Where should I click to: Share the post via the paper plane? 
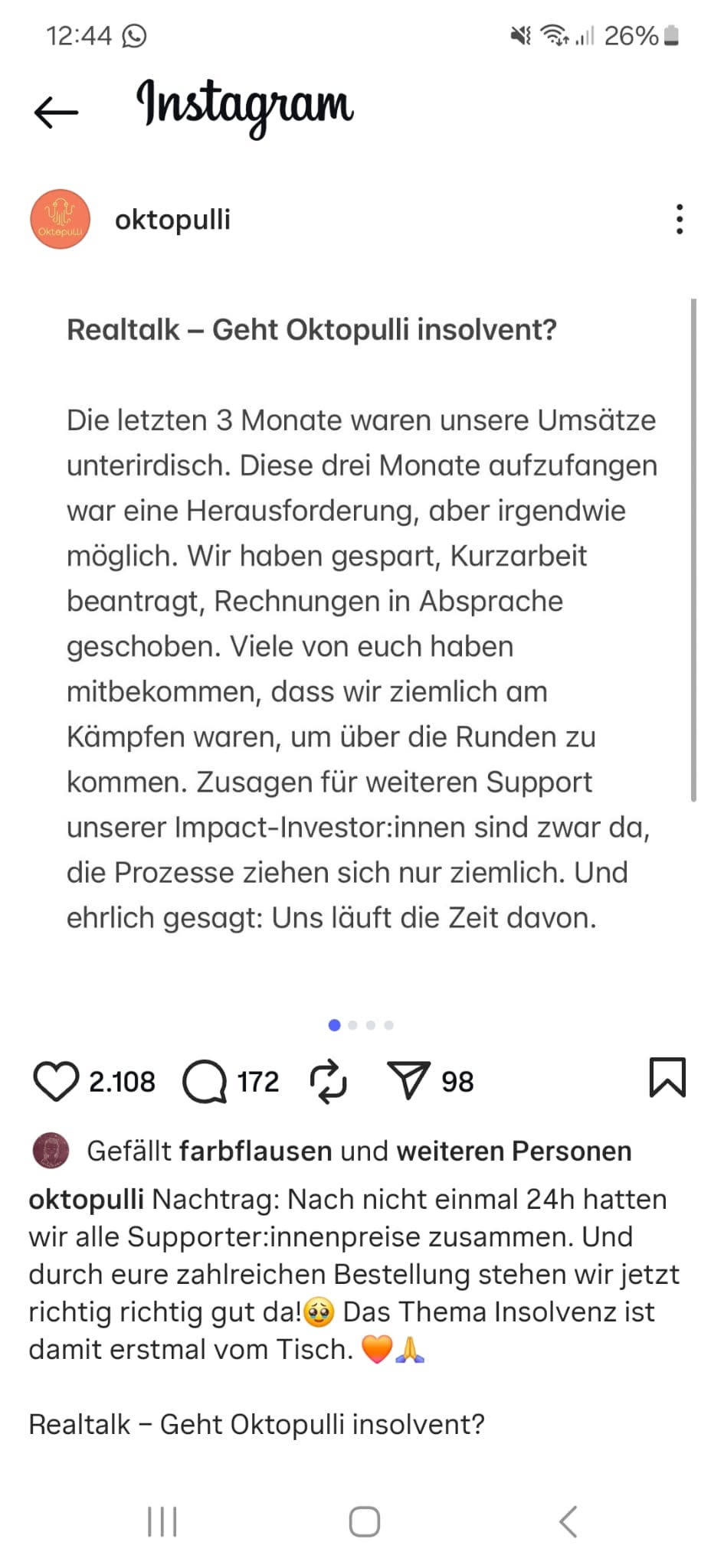[408, 1081]
